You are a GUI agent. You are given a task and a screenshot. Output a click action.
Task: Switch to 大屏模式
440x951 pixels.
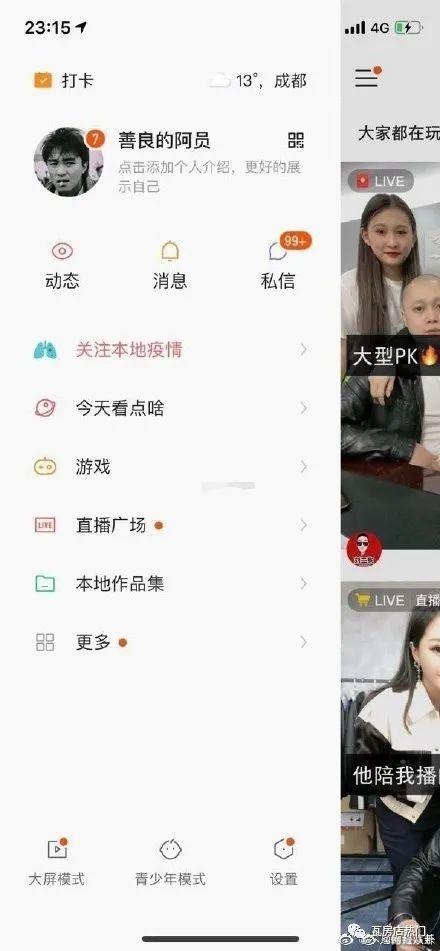[56, 862]
